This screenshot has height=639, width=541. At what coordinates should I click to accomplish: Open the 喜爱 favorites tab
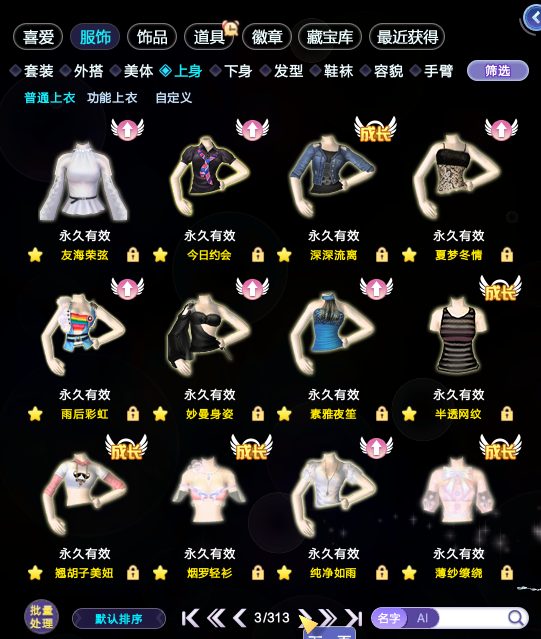coord(38,37)
